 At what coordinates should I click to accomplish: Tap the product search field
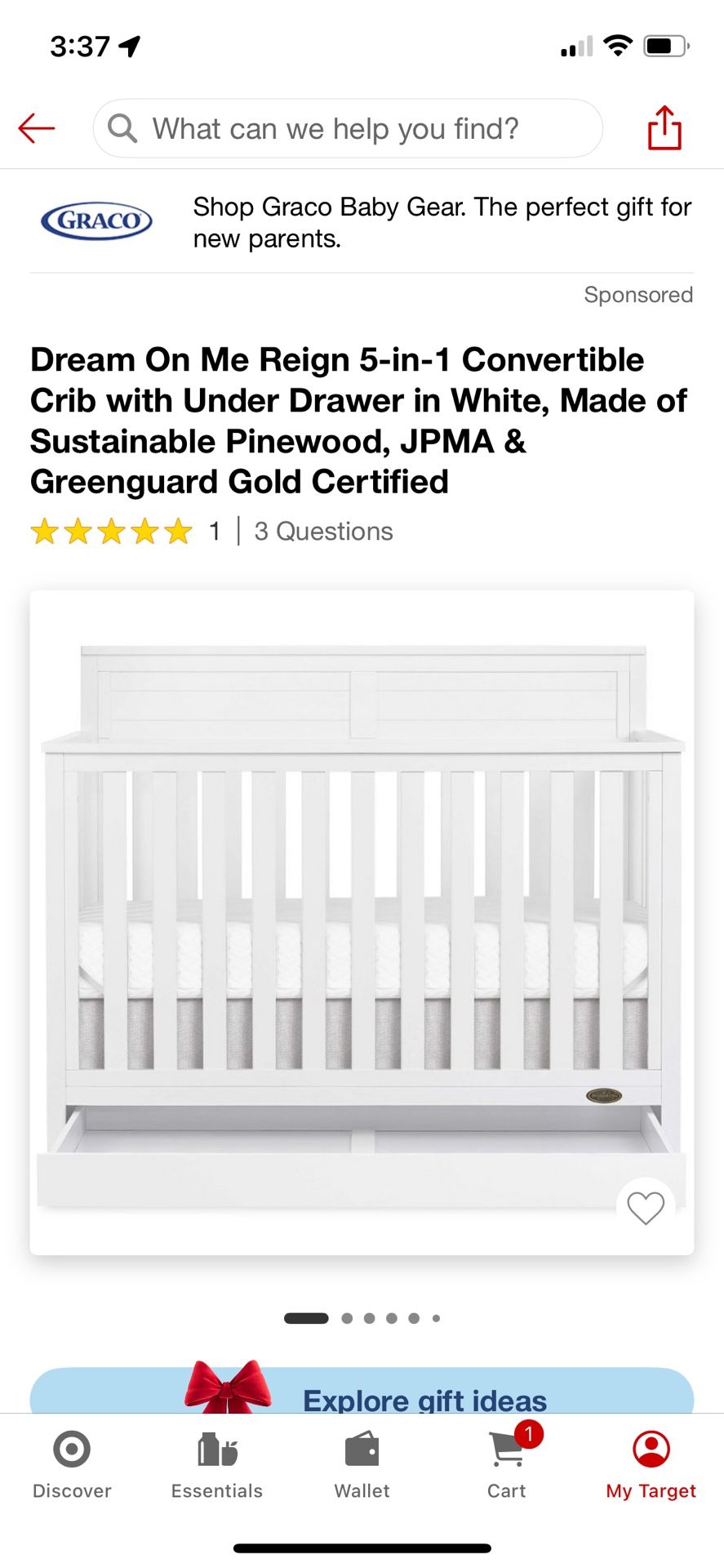coord(348,128)
